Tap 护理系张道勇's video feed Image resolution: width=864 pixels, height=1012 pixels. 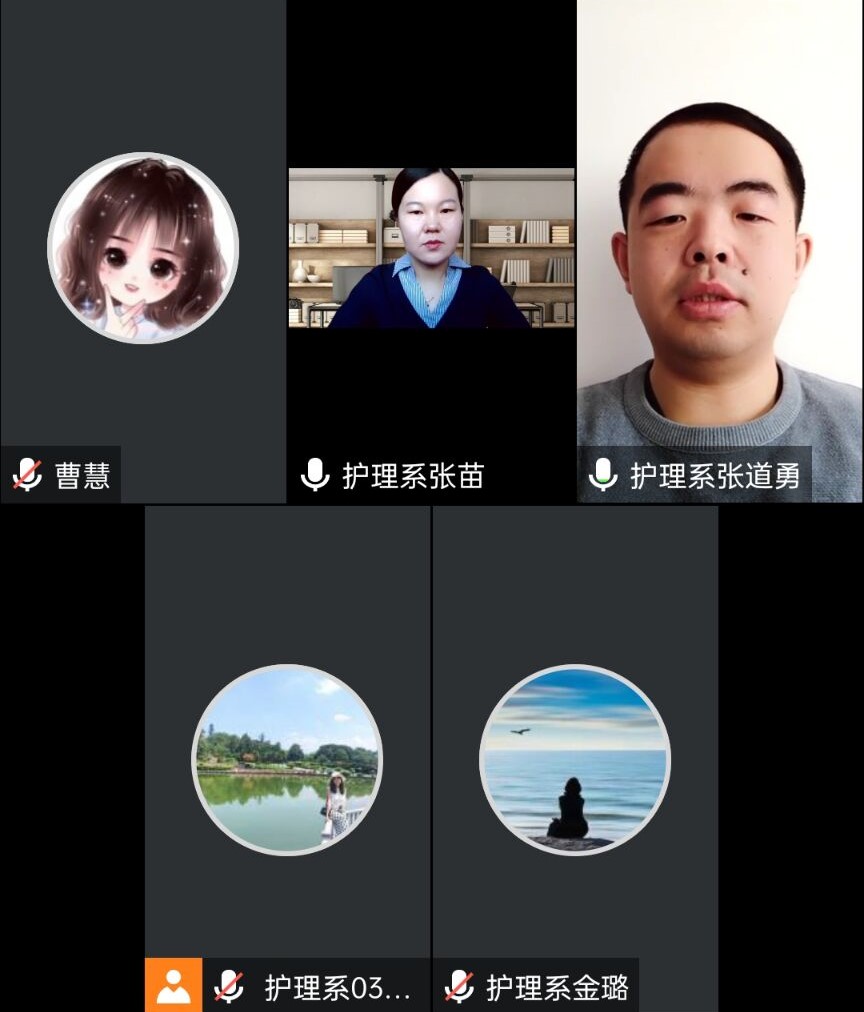click(719, 250)
